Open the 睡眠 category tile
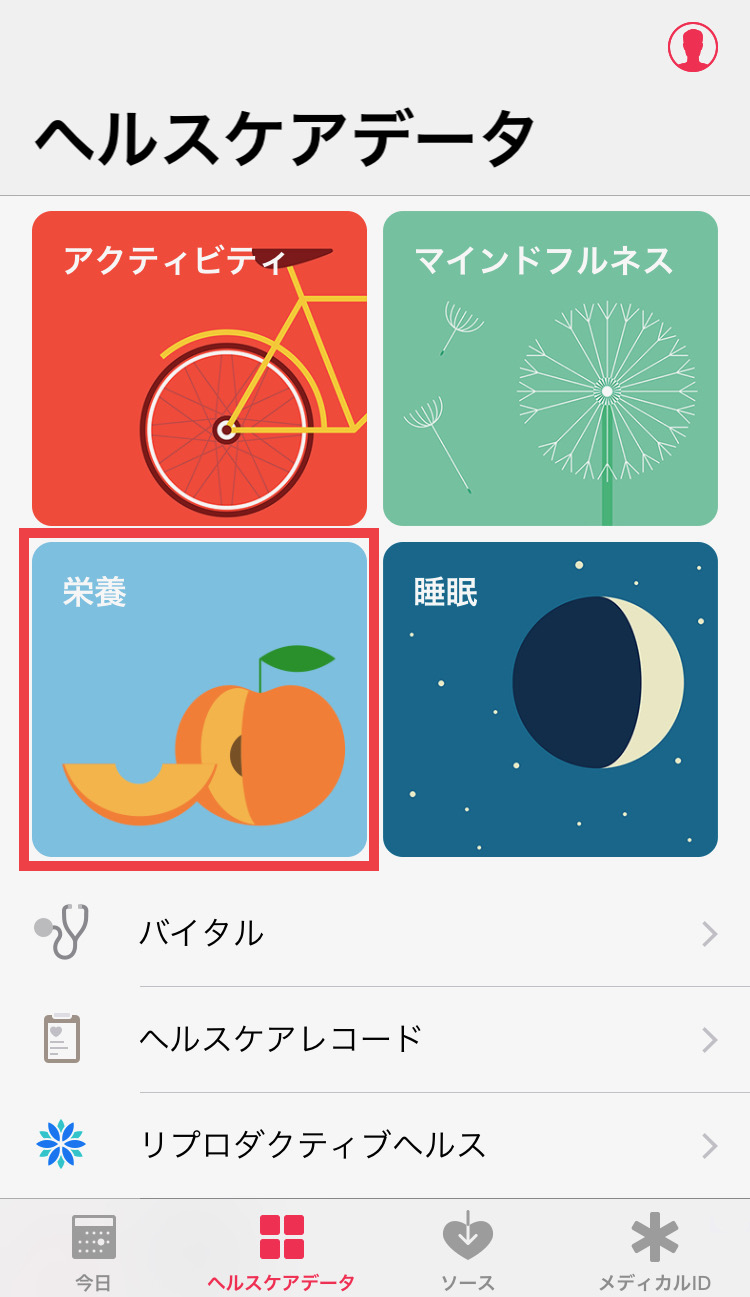 [551, 697]
